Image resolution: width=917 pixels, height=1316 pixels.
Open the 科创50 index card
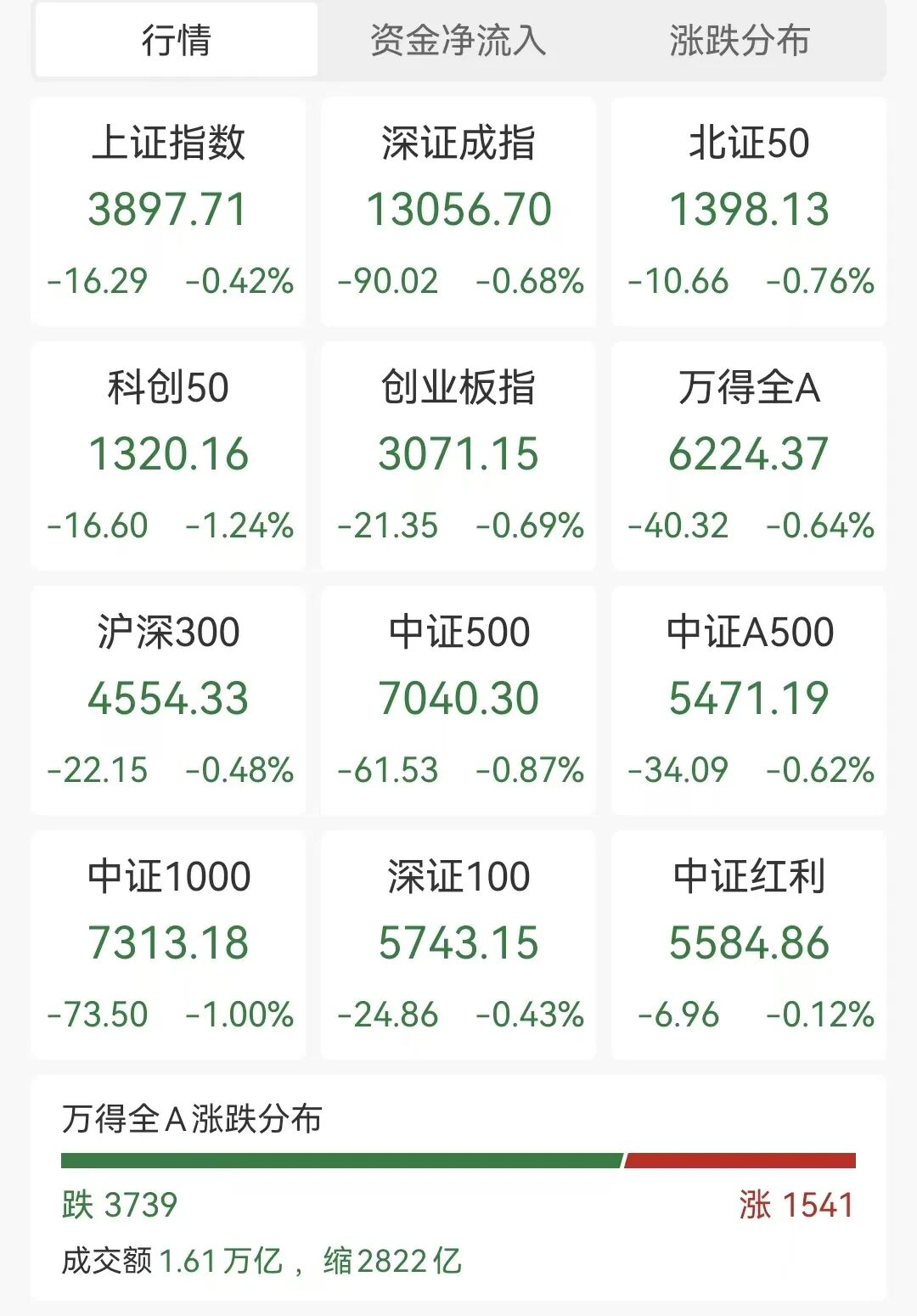[168, 456]
